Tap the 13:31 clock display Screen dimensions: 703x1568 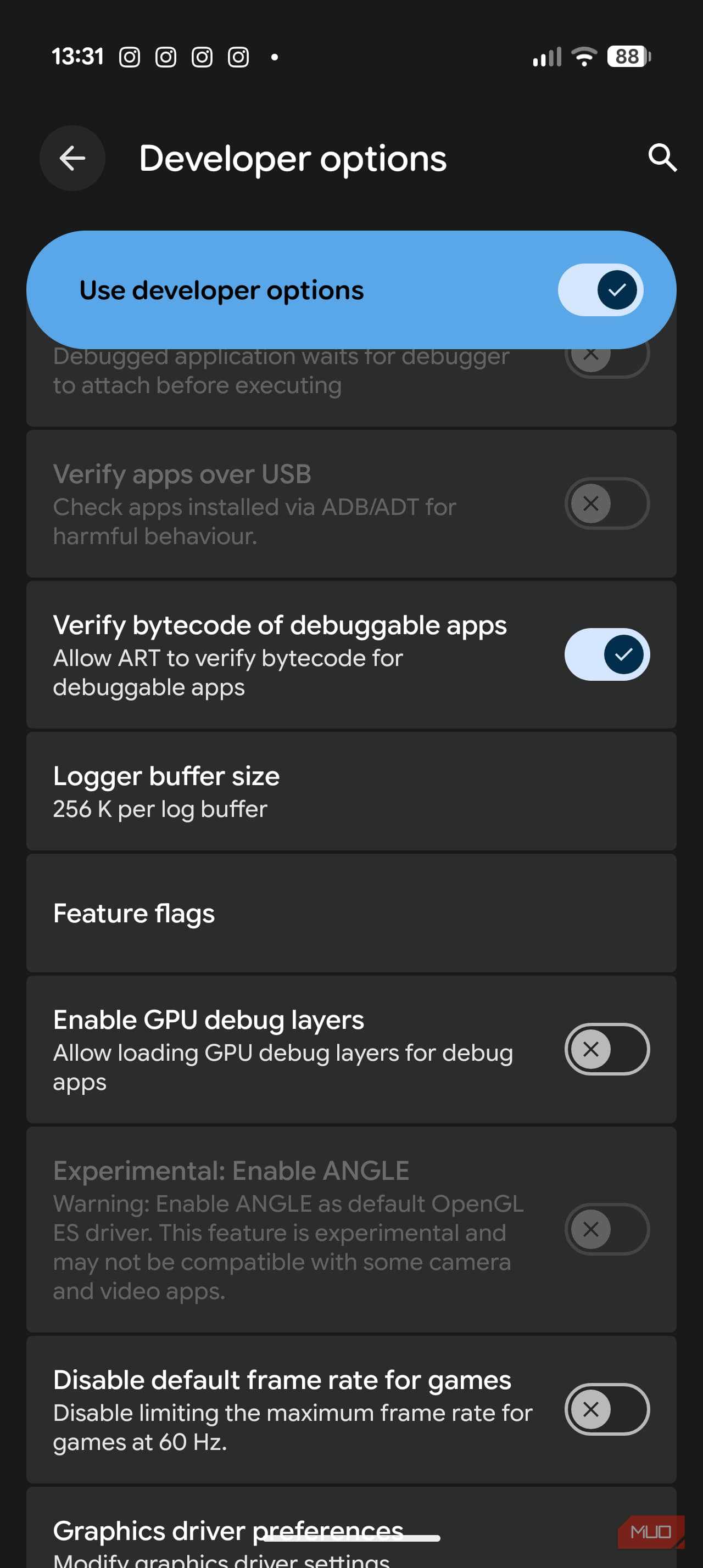(78, 57)
